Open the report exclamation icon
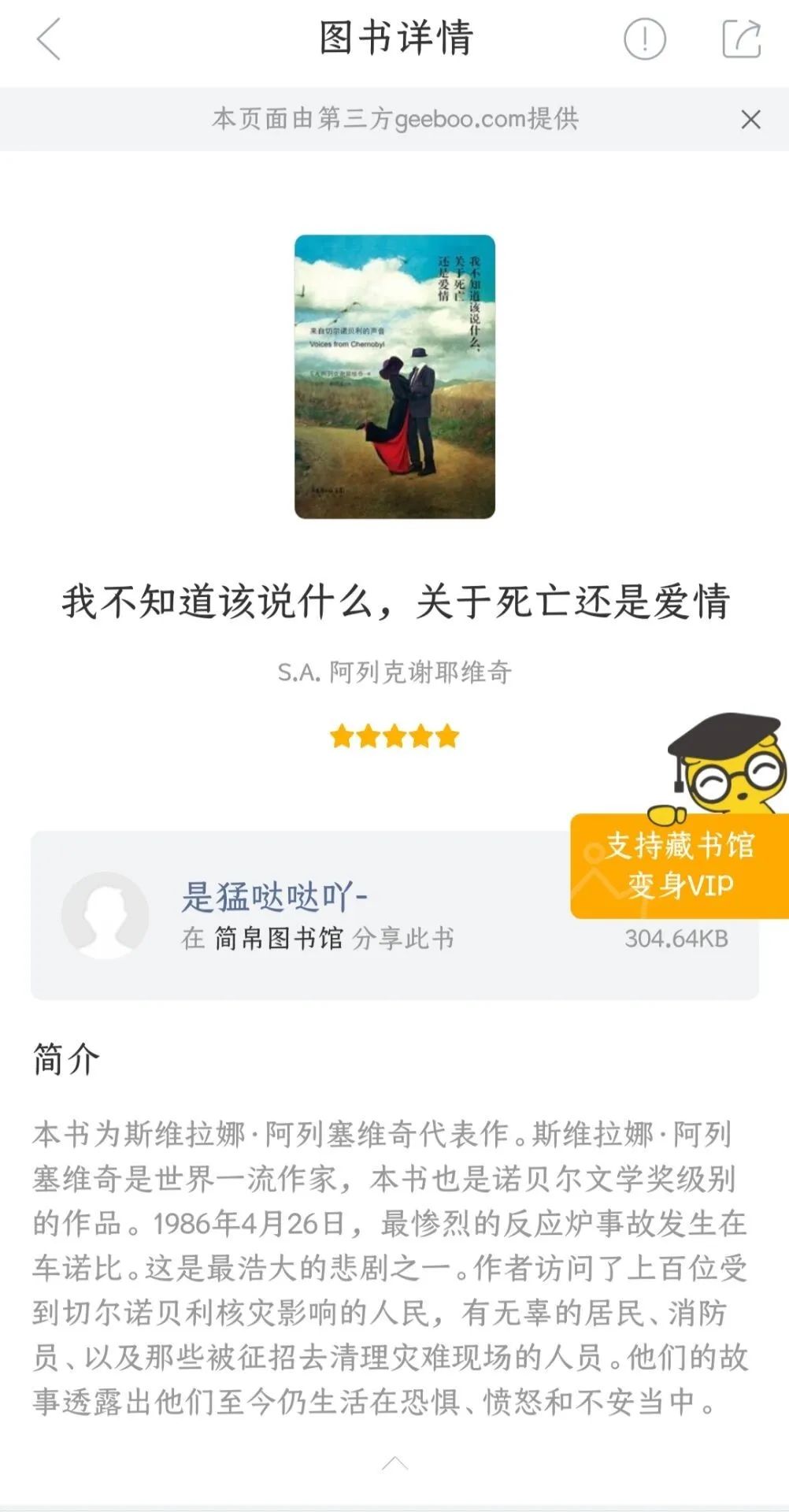This screenshot has height=1512, width=789. pyautogui.click(x=644, y=39)
